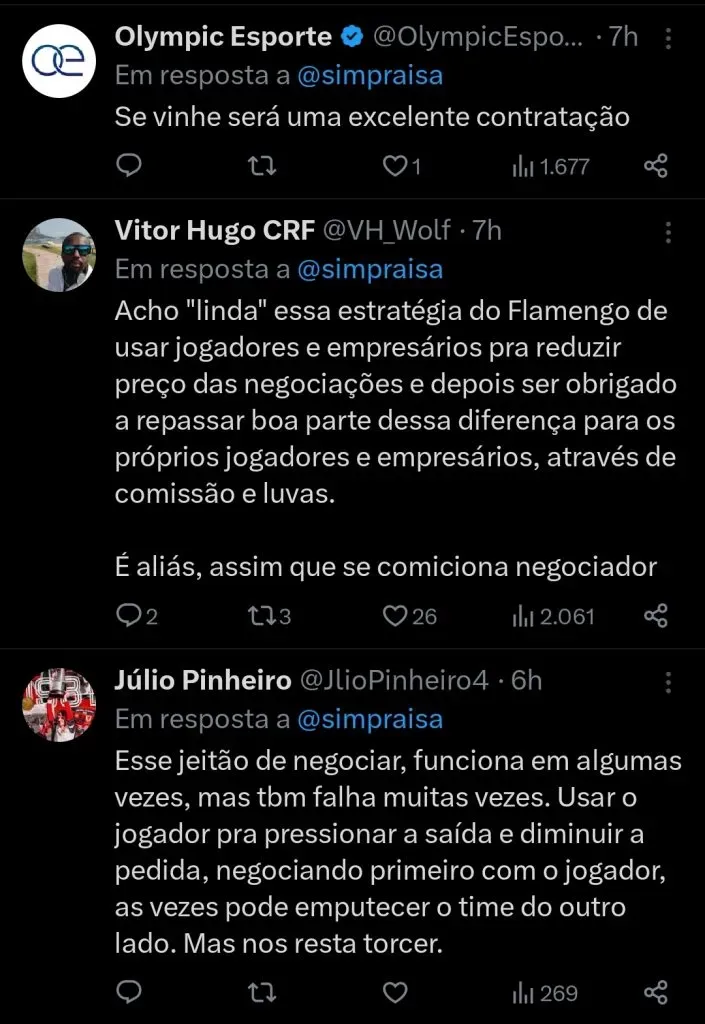
Task: View Vitor Hugo CRF's profile avatar
Action: tap(58, 255)
